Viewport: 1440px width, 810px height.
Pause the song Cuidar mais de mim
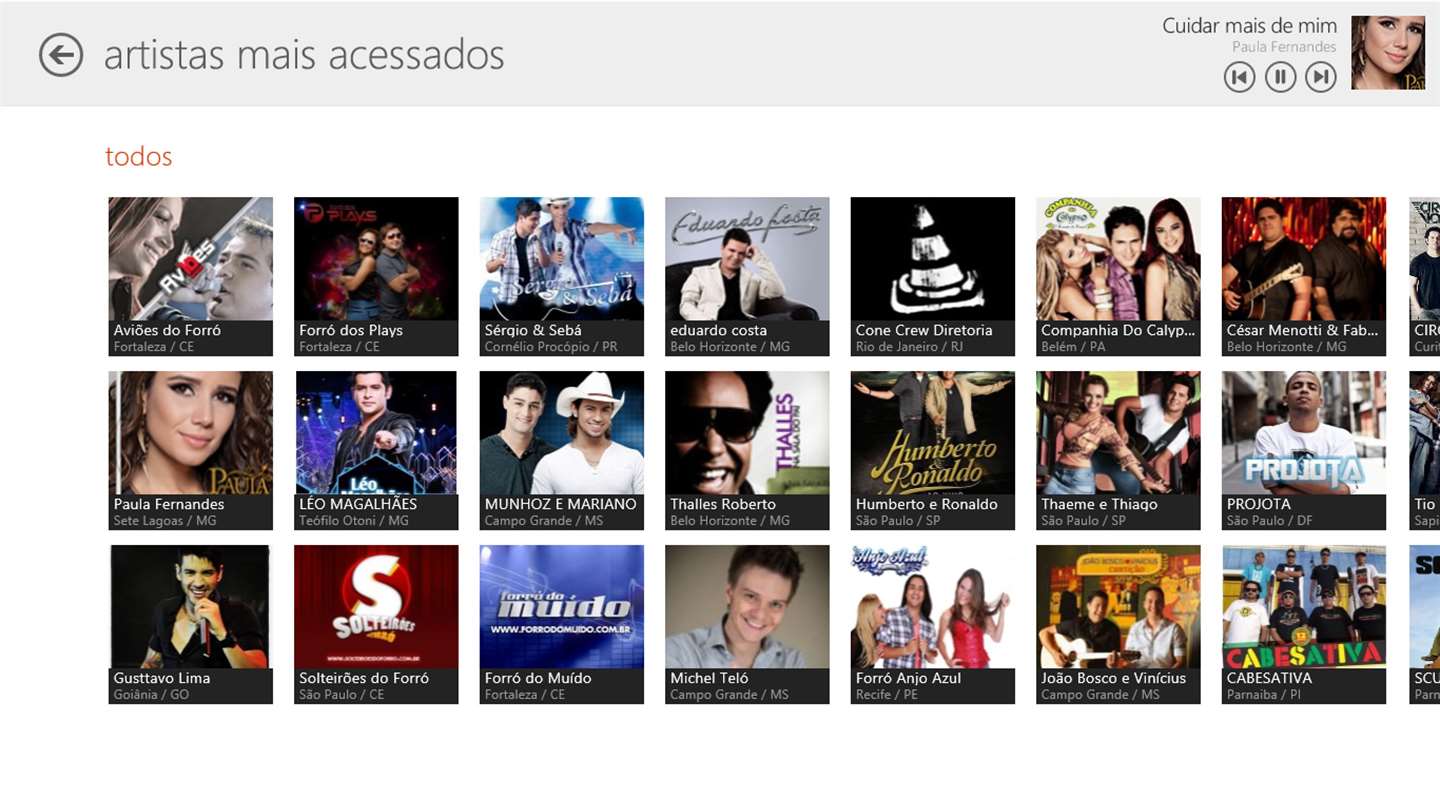pyautogui.click(x=1280, y=77)
